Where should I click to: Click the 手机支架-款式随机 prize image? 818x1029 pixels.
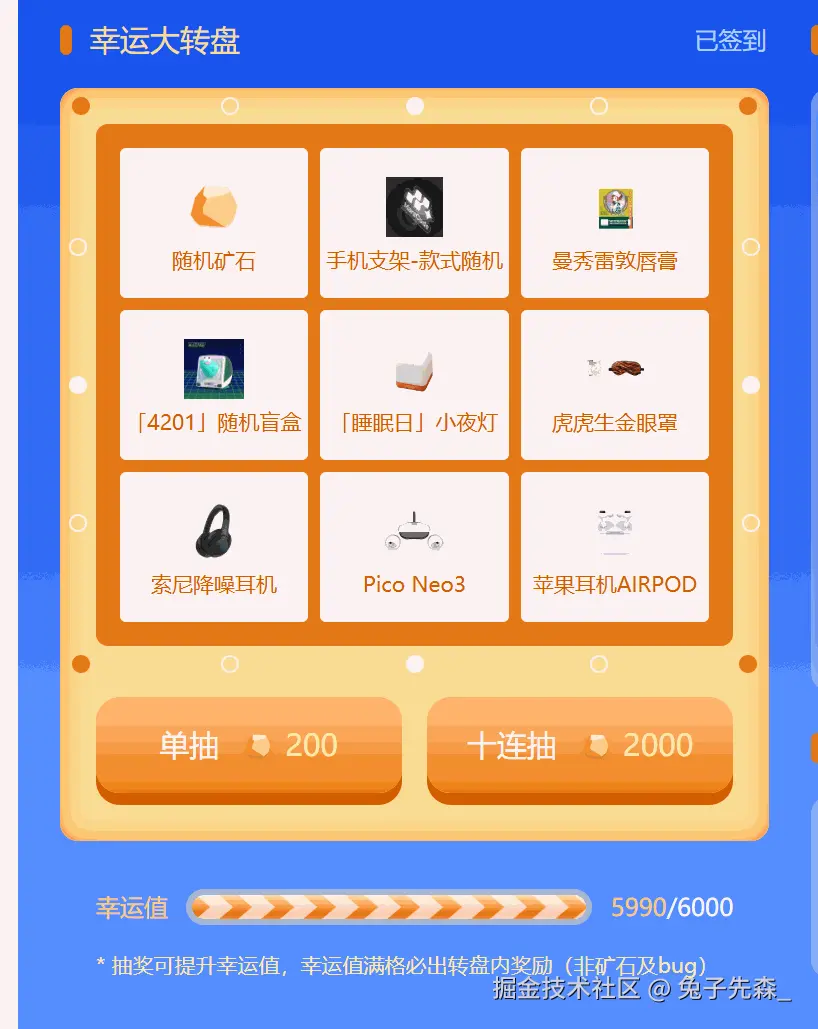click(413, 207)
